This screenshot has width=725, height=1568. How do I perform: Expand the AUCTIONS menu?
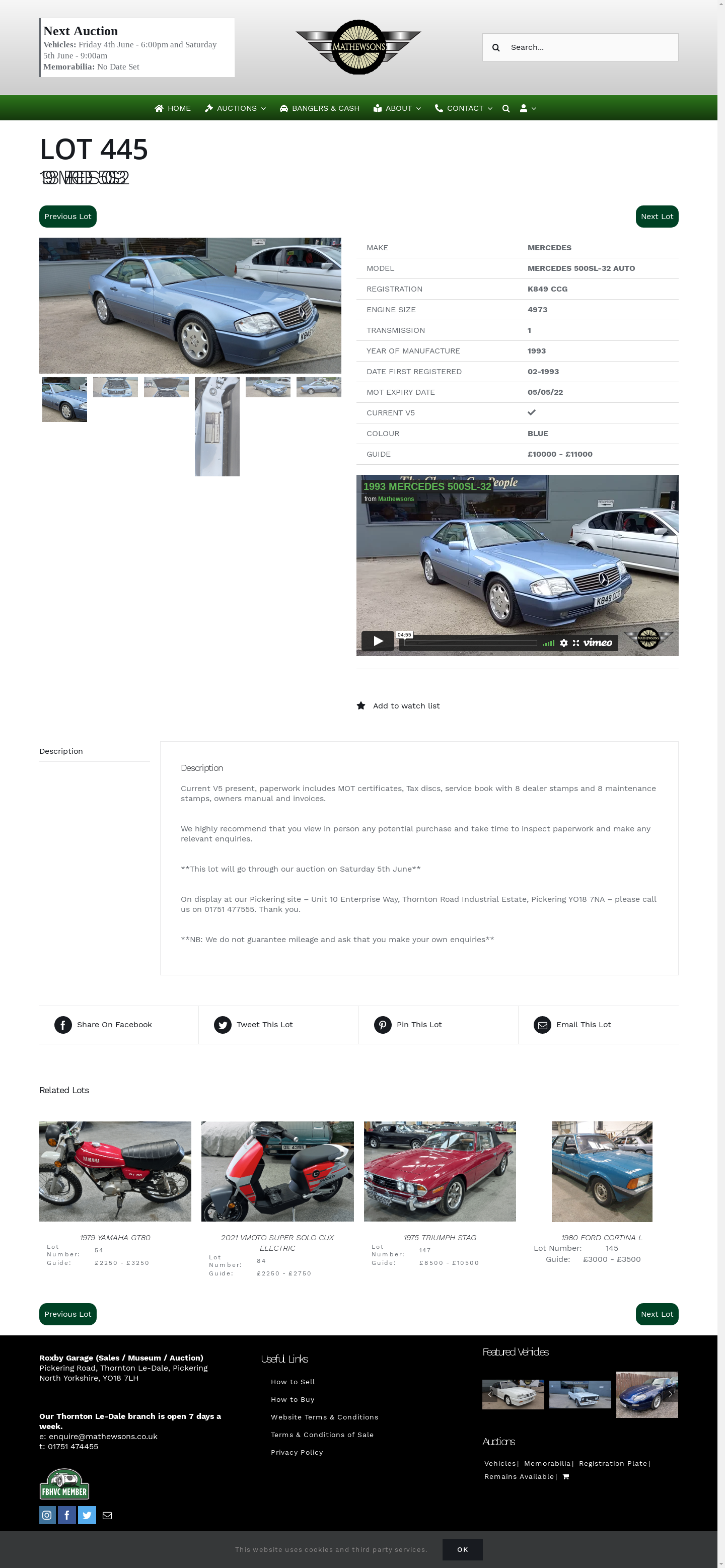236,108
